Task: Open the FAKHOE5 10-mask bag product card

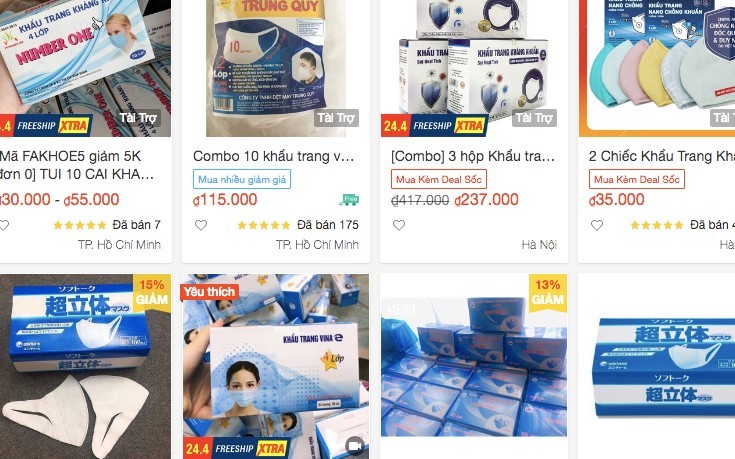Action: pos(85,70)
